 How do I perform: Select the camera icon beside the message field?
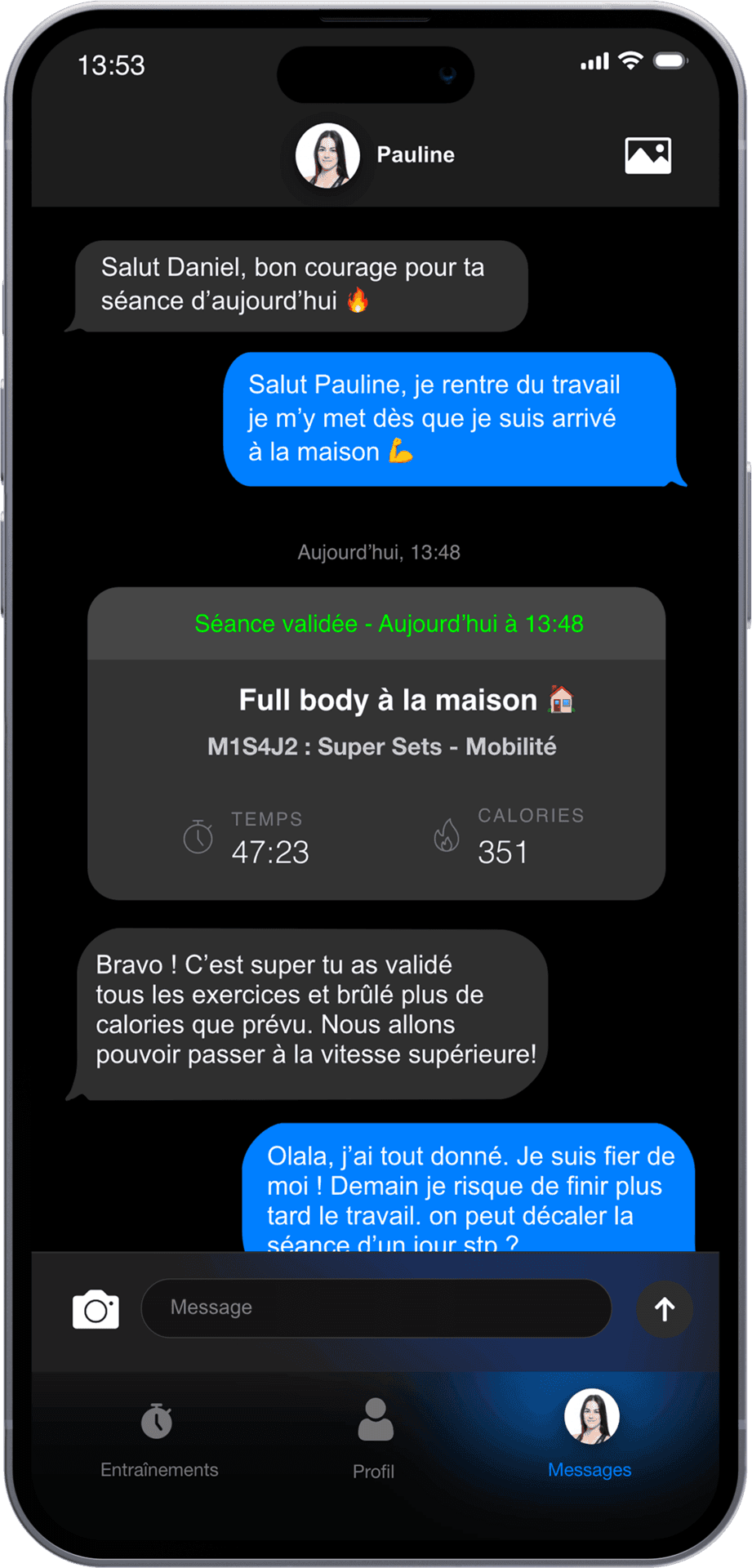96,1308
